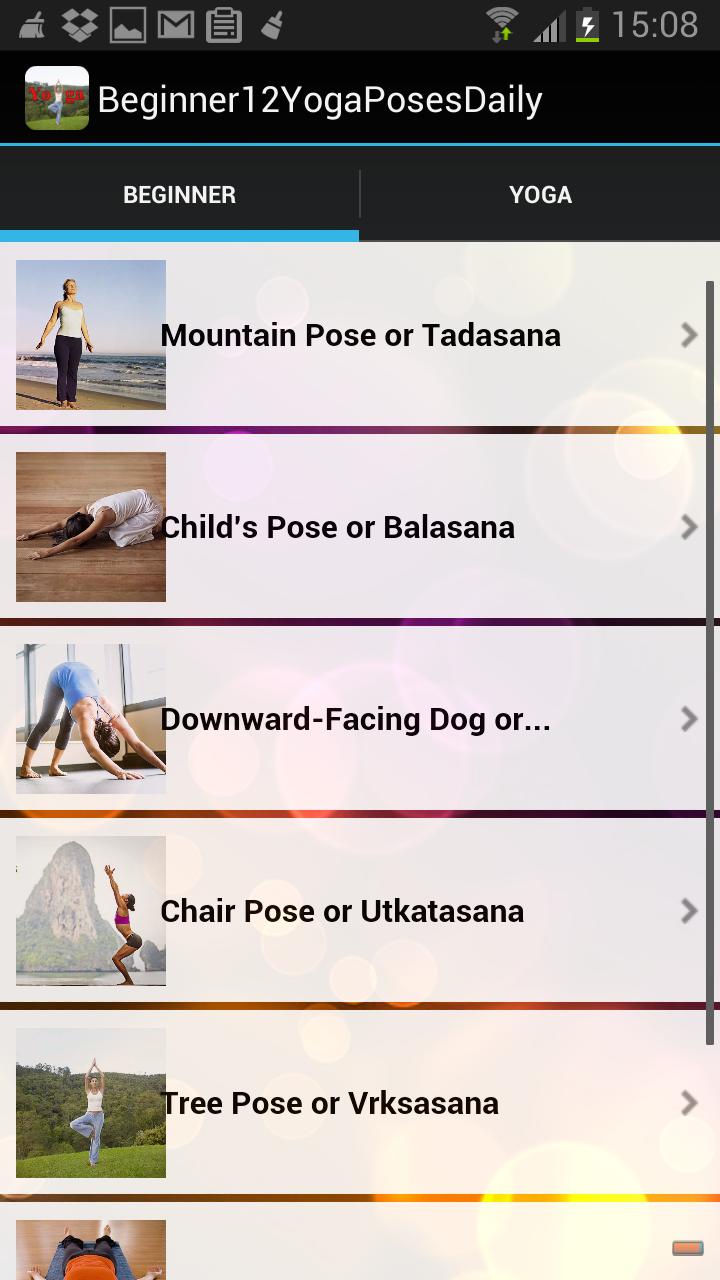Screen dimensions: 720x1280
Task: Tap the small orange marker at bottom right
Action: point(686,1247)
